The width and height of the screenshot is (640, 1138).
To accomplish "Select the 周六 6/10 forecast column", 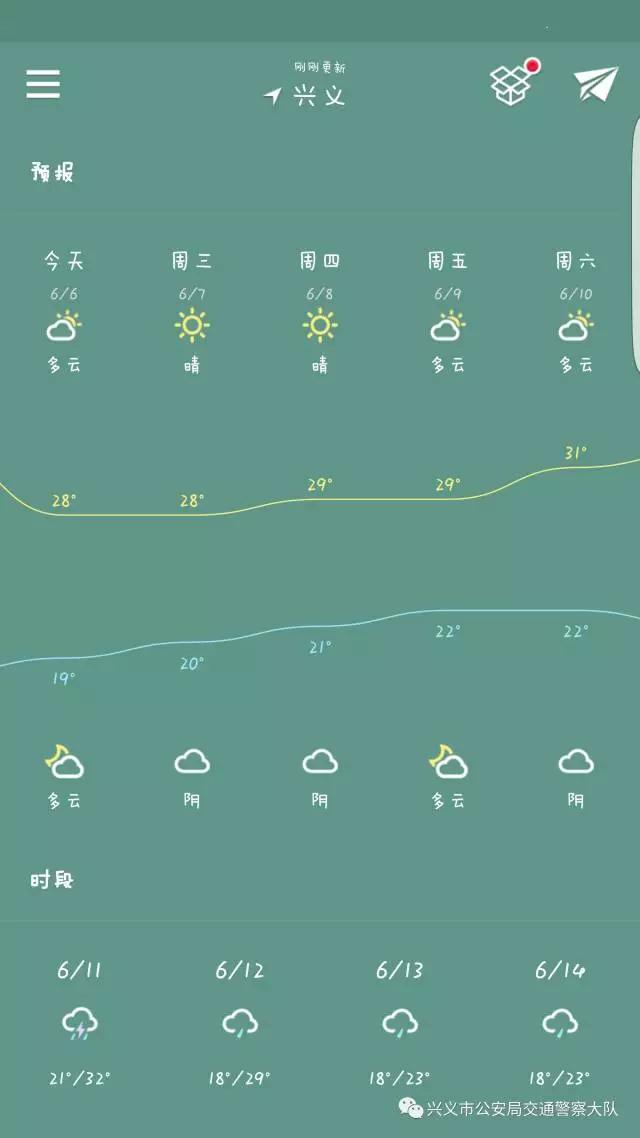I will [576, 312].
